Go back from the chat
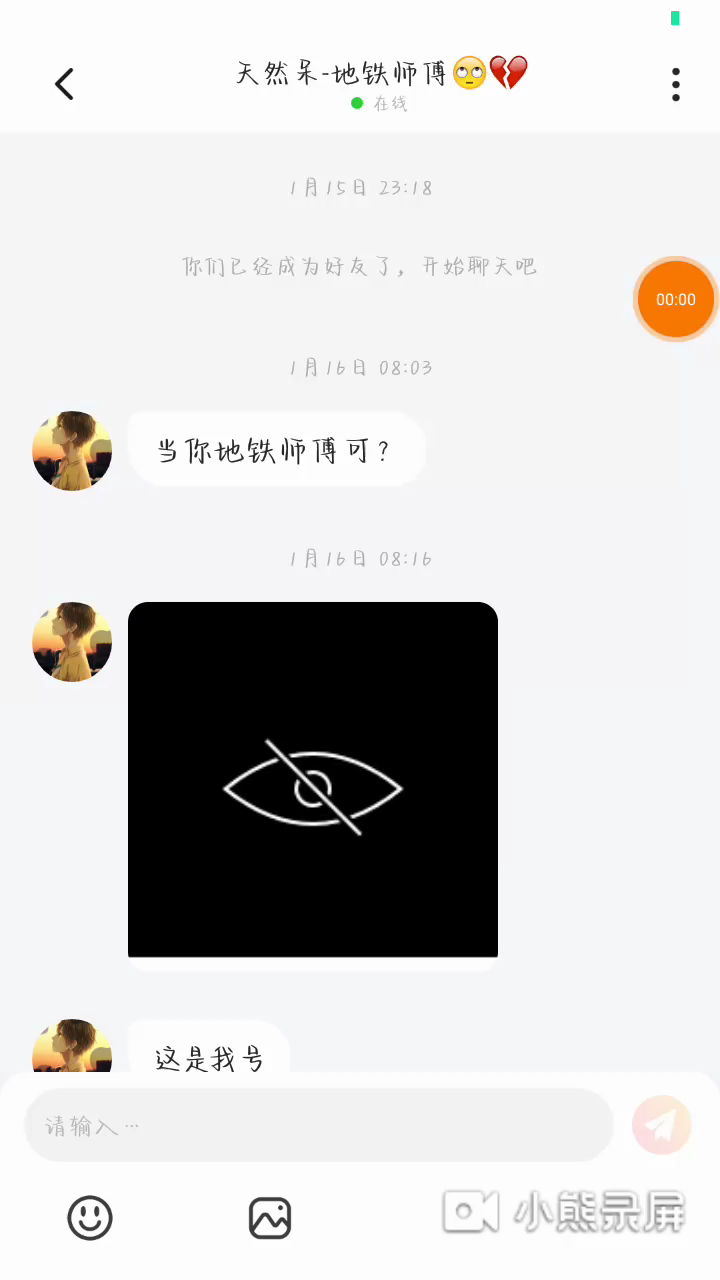Screen dimensions: 720x1280 65,84
